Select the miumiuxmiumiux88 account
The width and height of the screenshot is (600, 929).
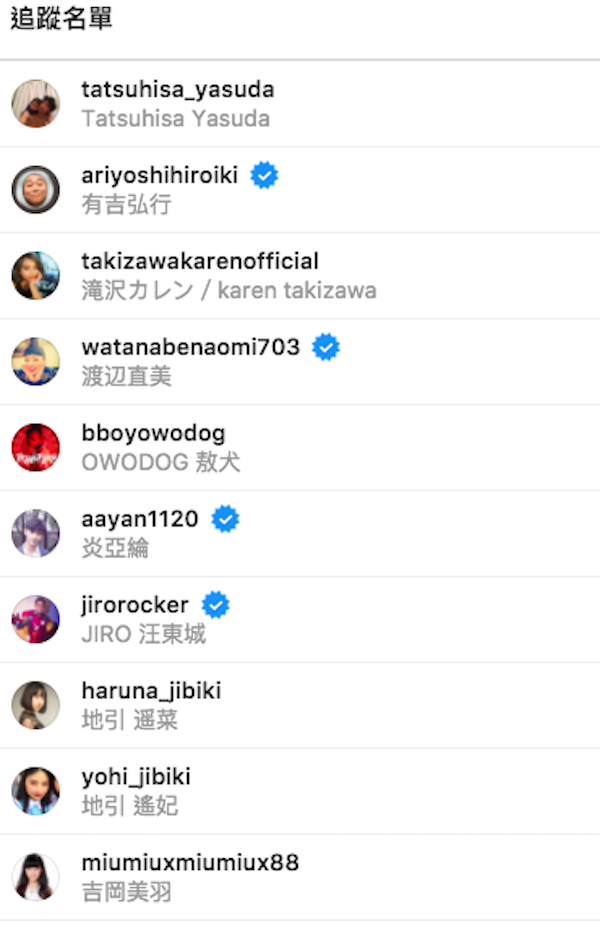[190, 864]
